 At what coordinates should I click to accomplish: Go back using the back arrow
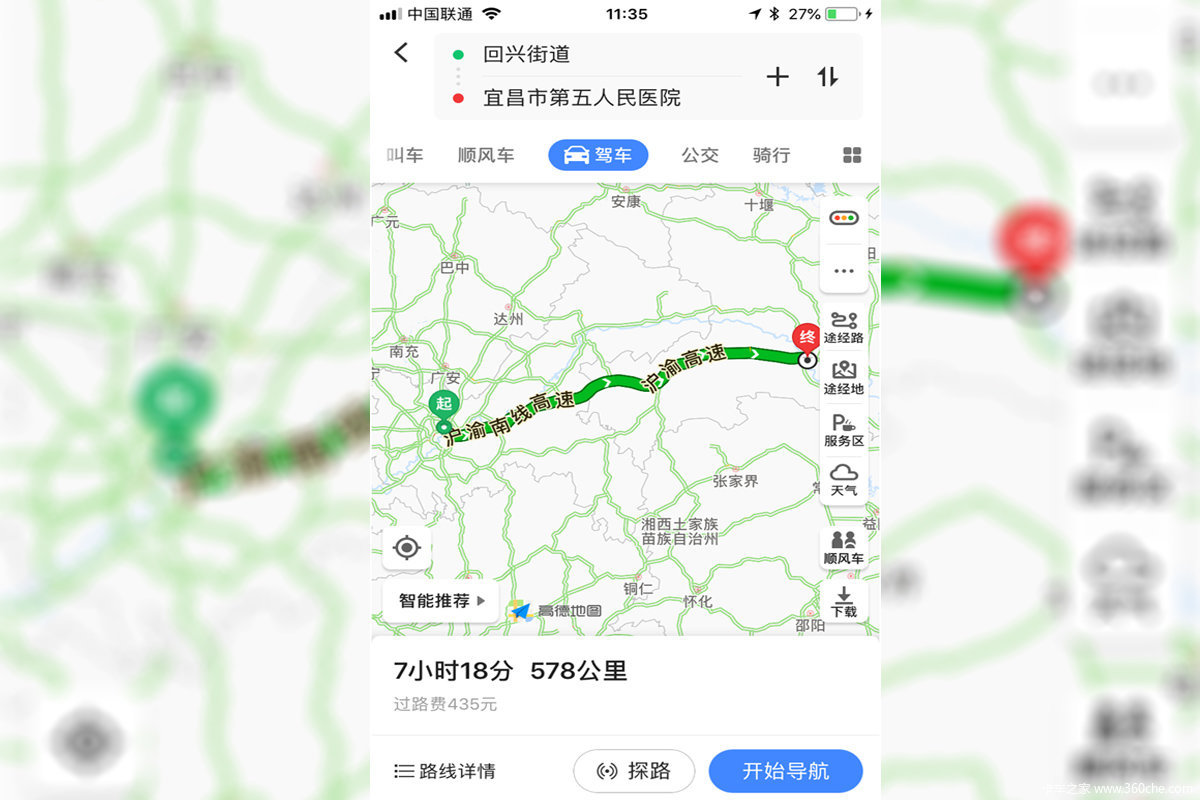click(x=401, y=53)
